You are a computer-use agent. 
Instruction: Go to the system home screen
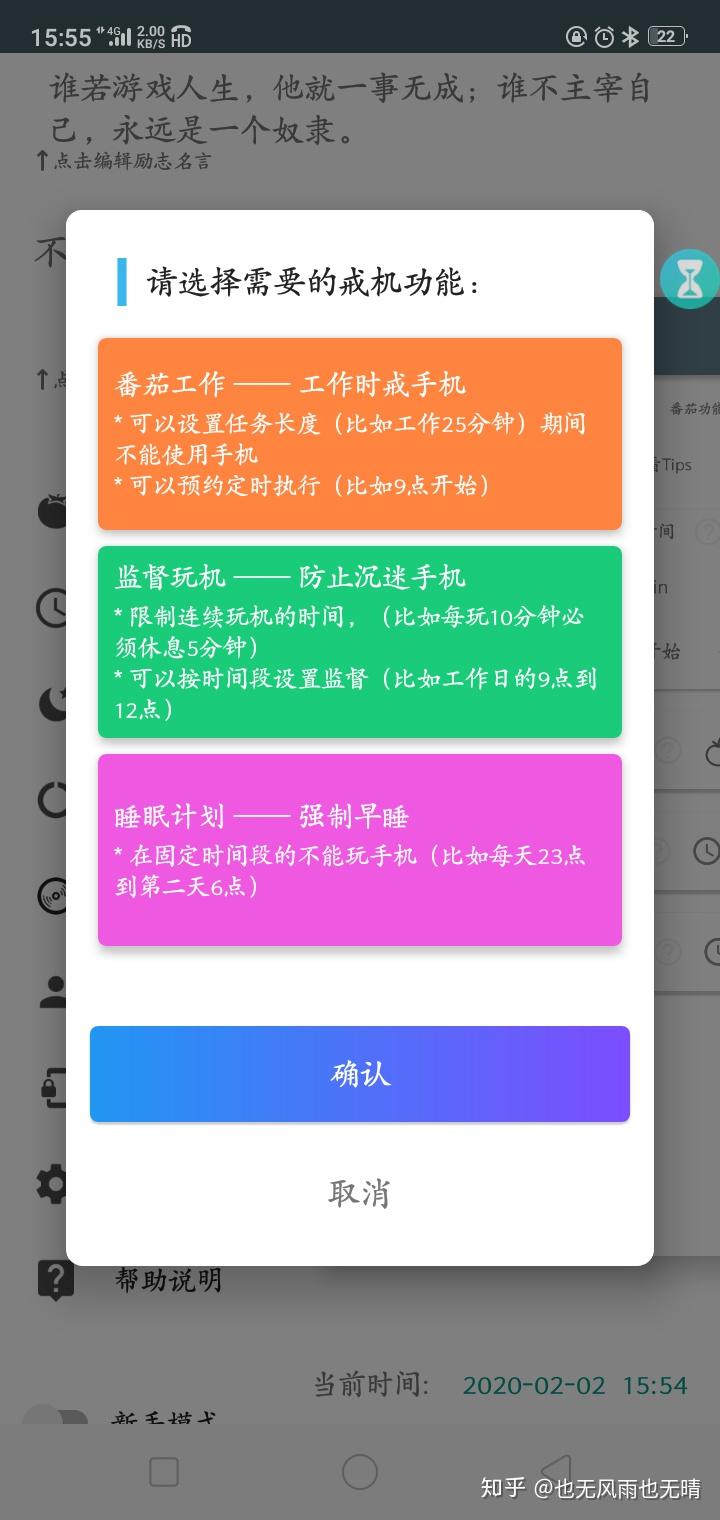point(360,1472)
